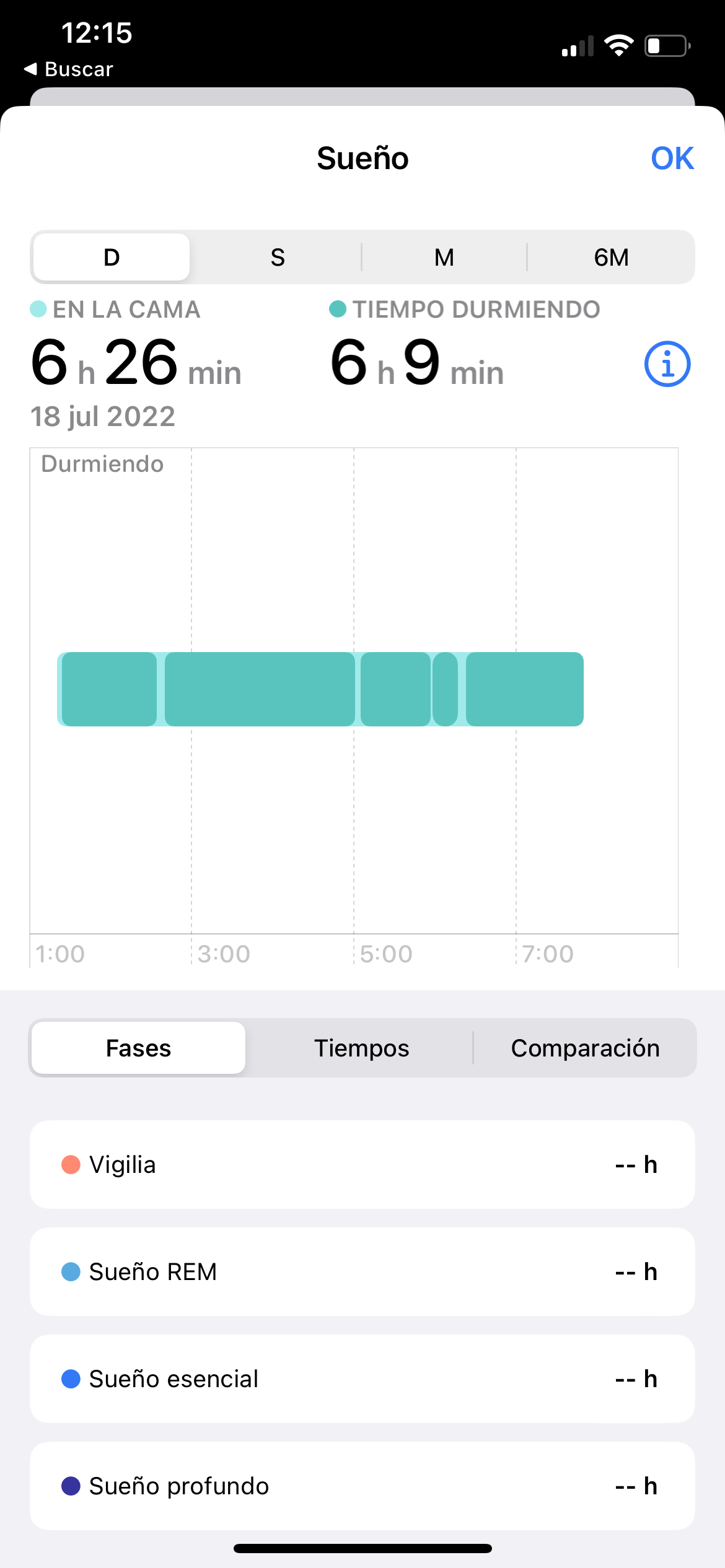The image size is (725, 1568).
Task: Switch to the M monthly range
Action: (444, 257)
